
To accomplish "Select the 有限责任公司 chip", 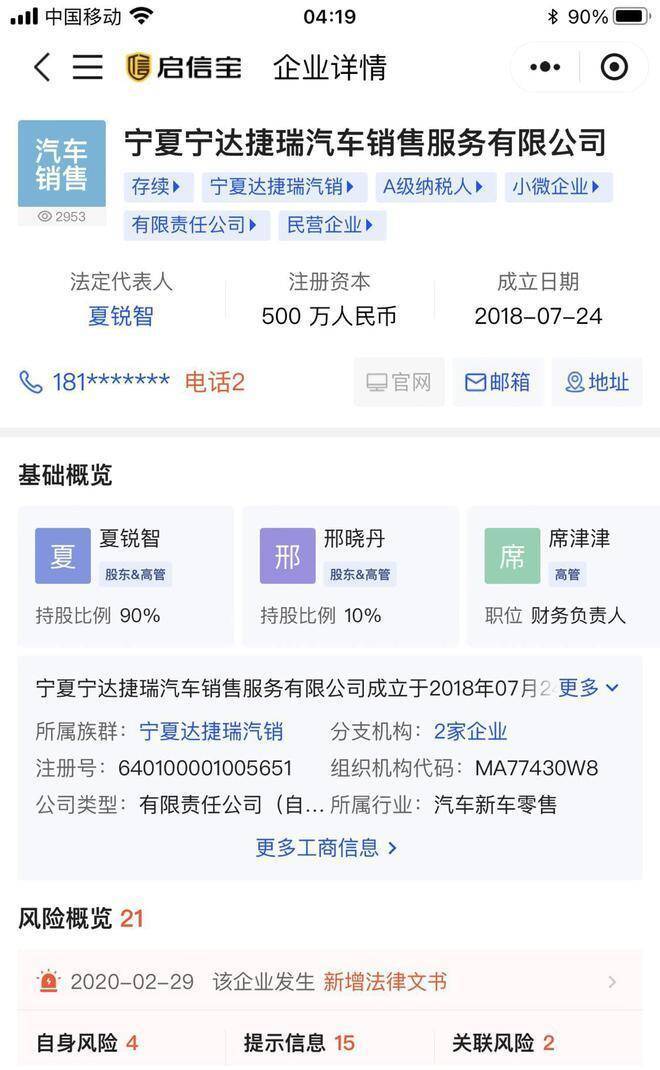I will coord(197,224).
